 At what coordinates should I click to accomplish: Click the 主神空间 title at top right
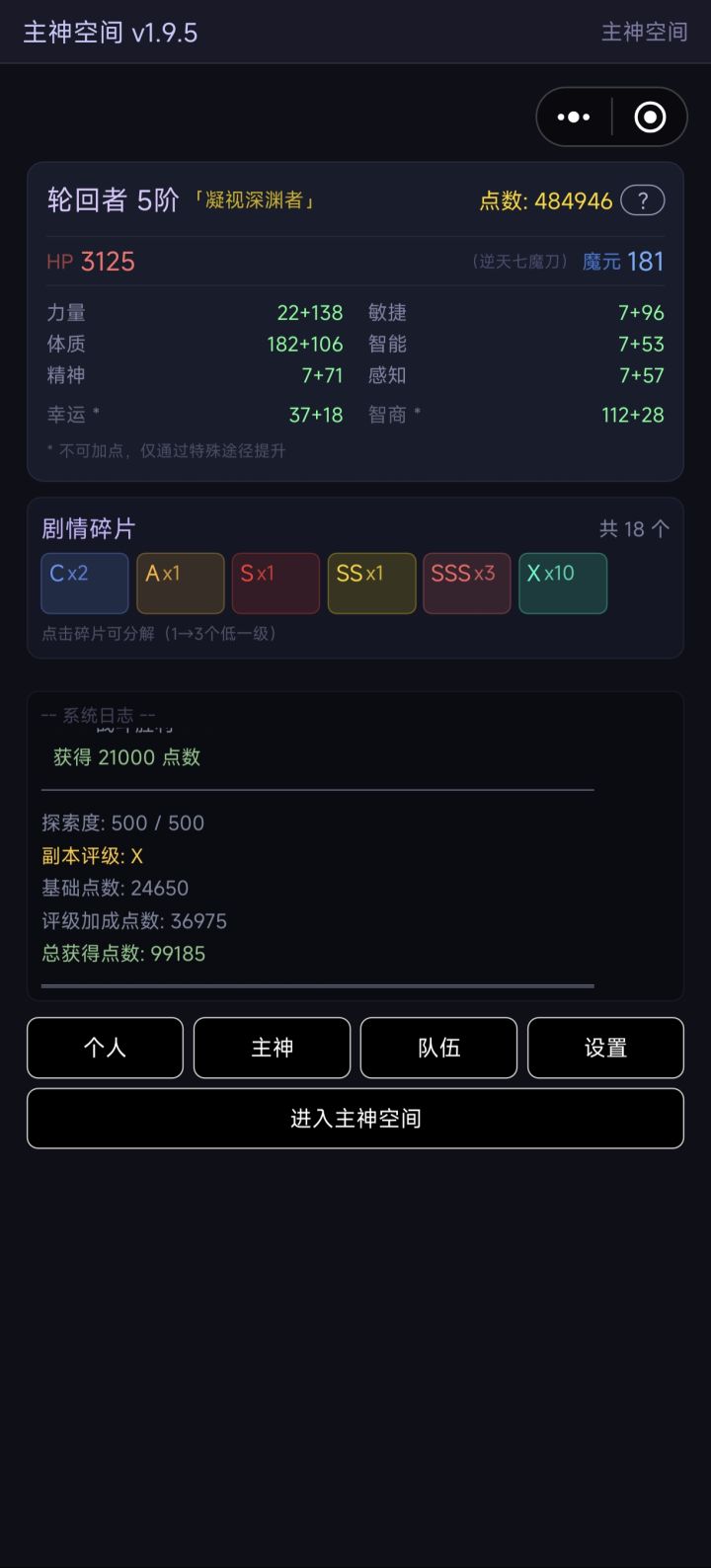pyautogui.click(x=644, y=33)
